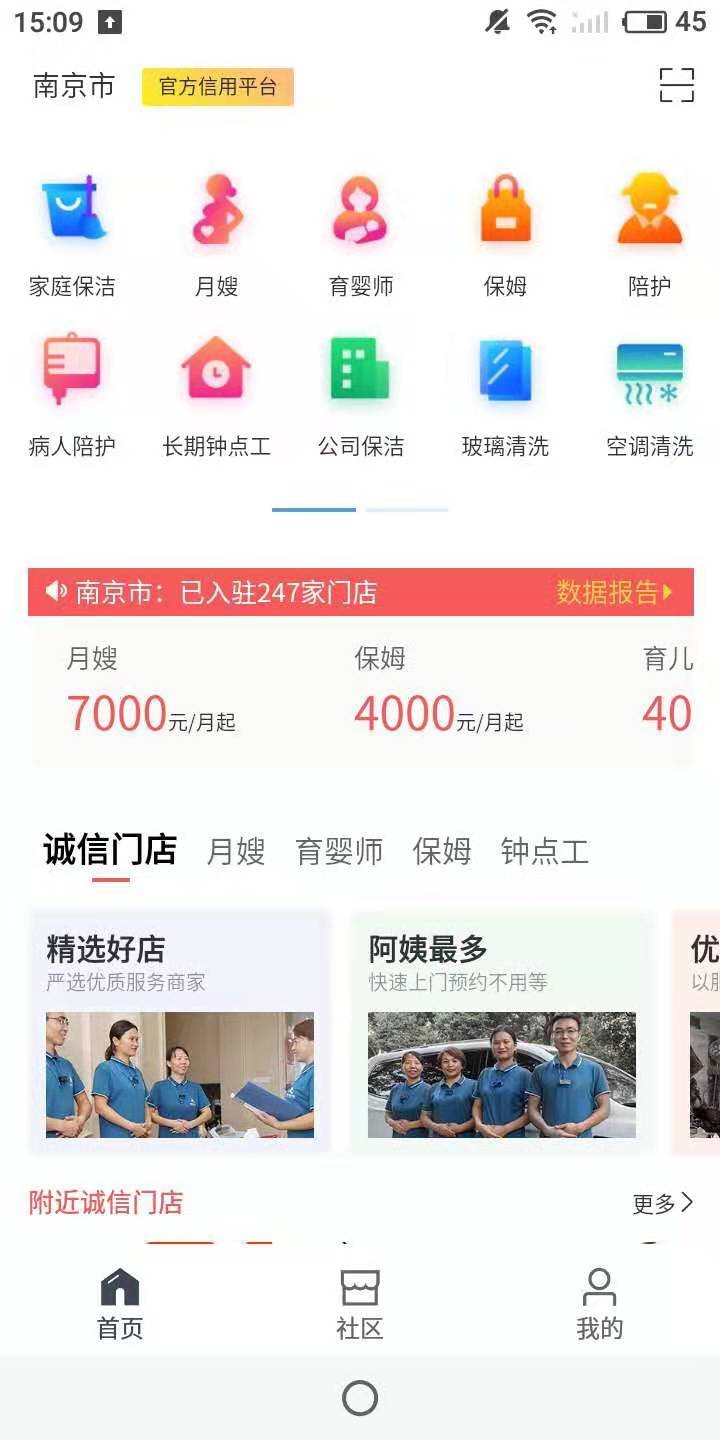Open the 精选好店 card
This screenshot has height=1440, width=720.
tap(180, 1030)
